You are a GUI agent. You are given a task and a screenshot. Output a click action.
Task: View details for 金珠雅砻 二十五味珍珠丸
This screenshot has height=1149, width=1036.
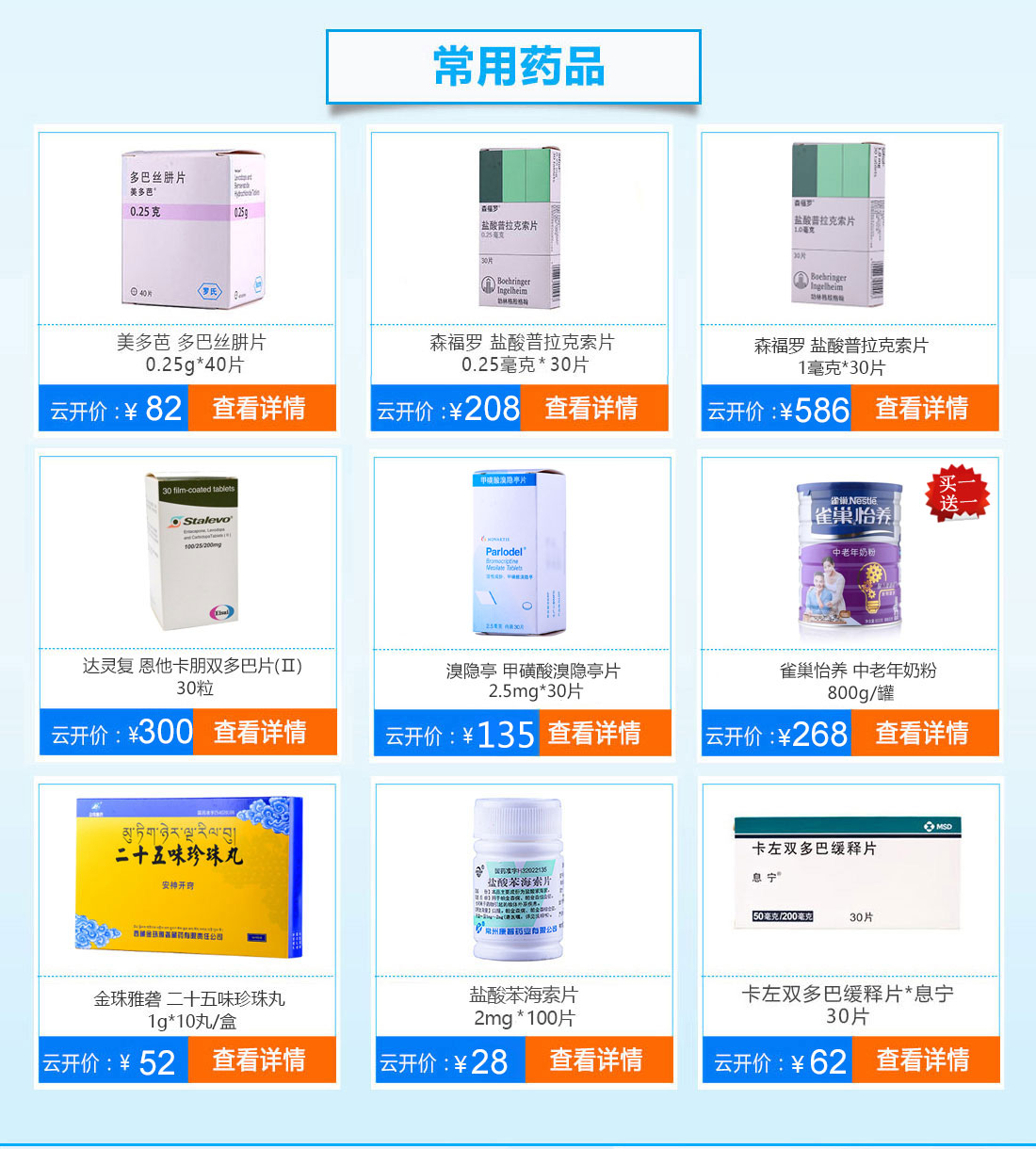(x=261, y=1060)
